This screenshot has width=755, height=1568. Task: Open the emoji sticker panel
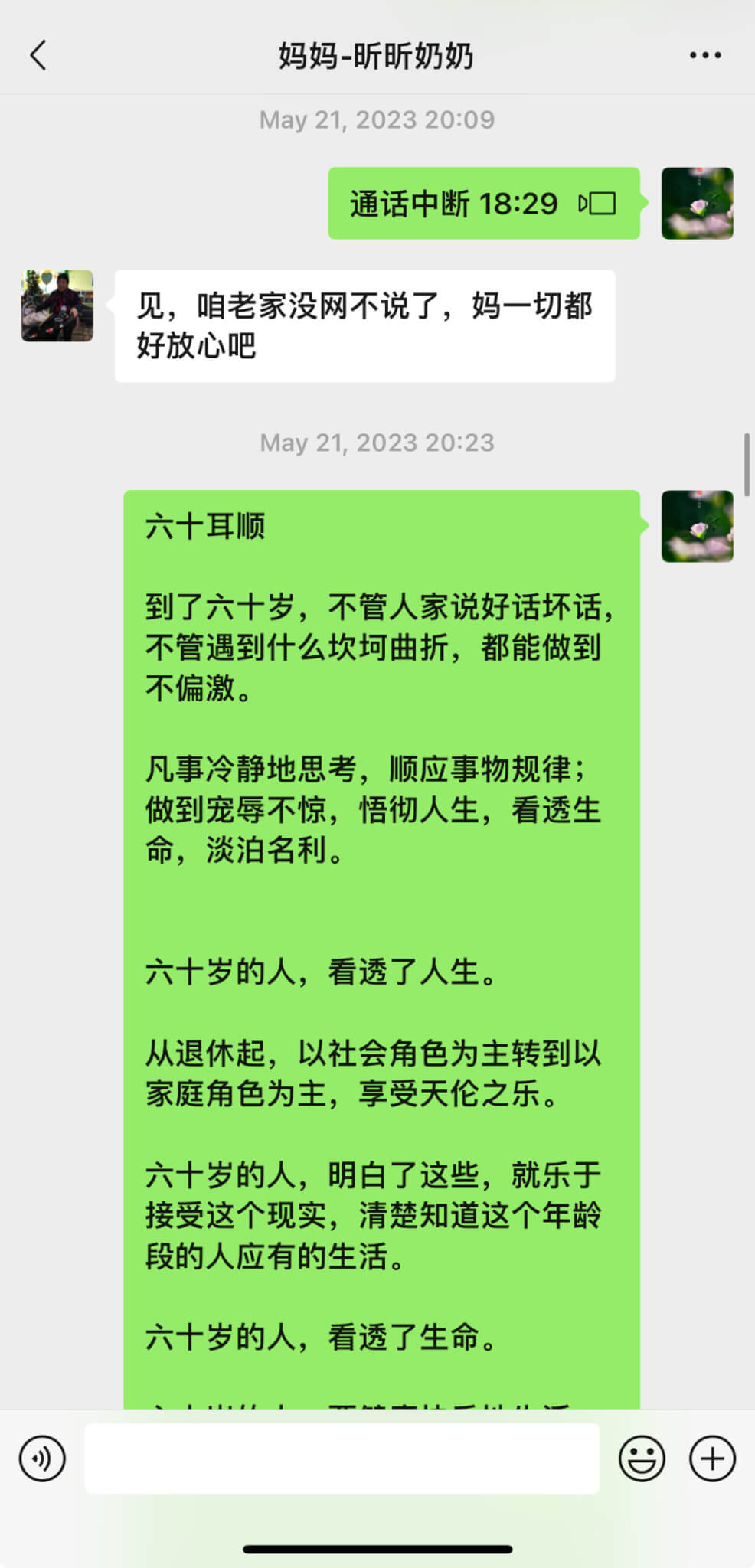point(642,1459)
